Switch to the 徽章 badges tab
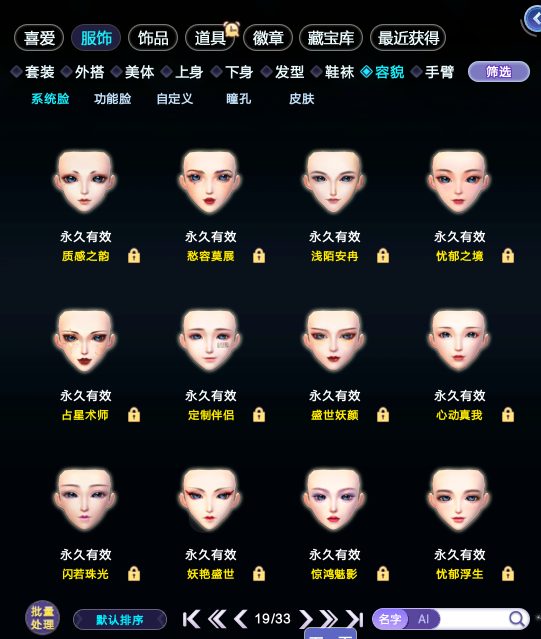This screenshot has height=639, width=541. point(268,38)
